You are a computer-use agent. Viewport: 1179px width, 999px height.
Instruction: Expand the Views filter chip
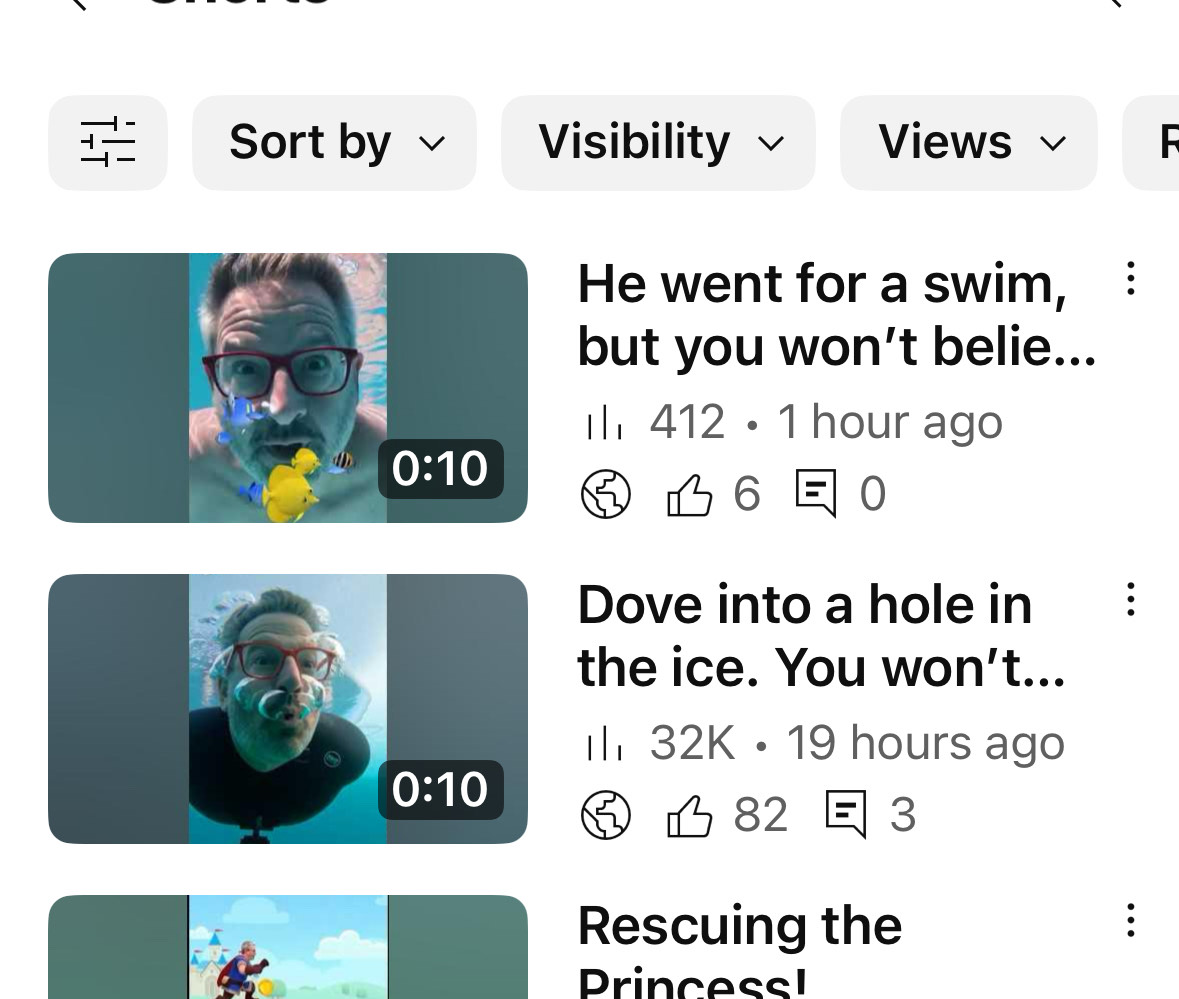pyautogui.click(x=968, y=143)
